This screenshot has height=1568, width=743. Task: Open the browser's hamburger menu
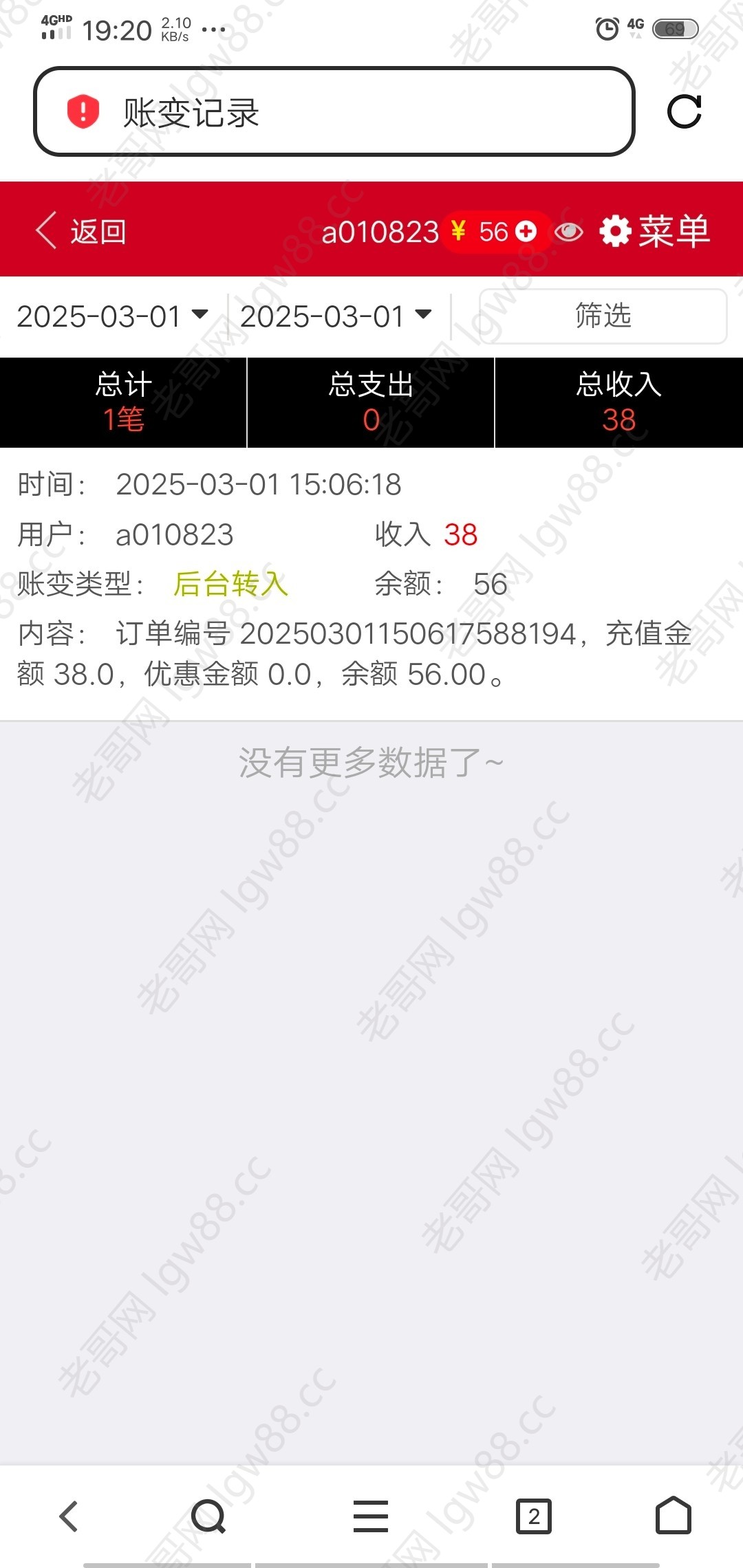click(x=371, y=1516)
